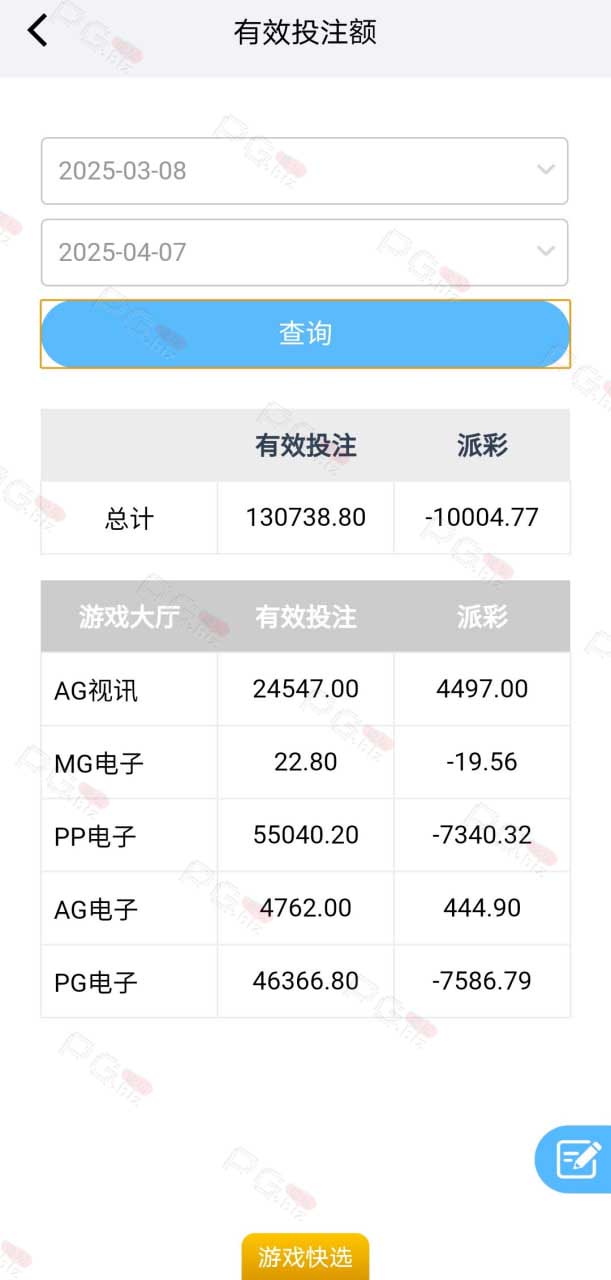Open the floating edit note button
The width and height of the screenshot is (611, 1280).
click(x=575, y=1159)
